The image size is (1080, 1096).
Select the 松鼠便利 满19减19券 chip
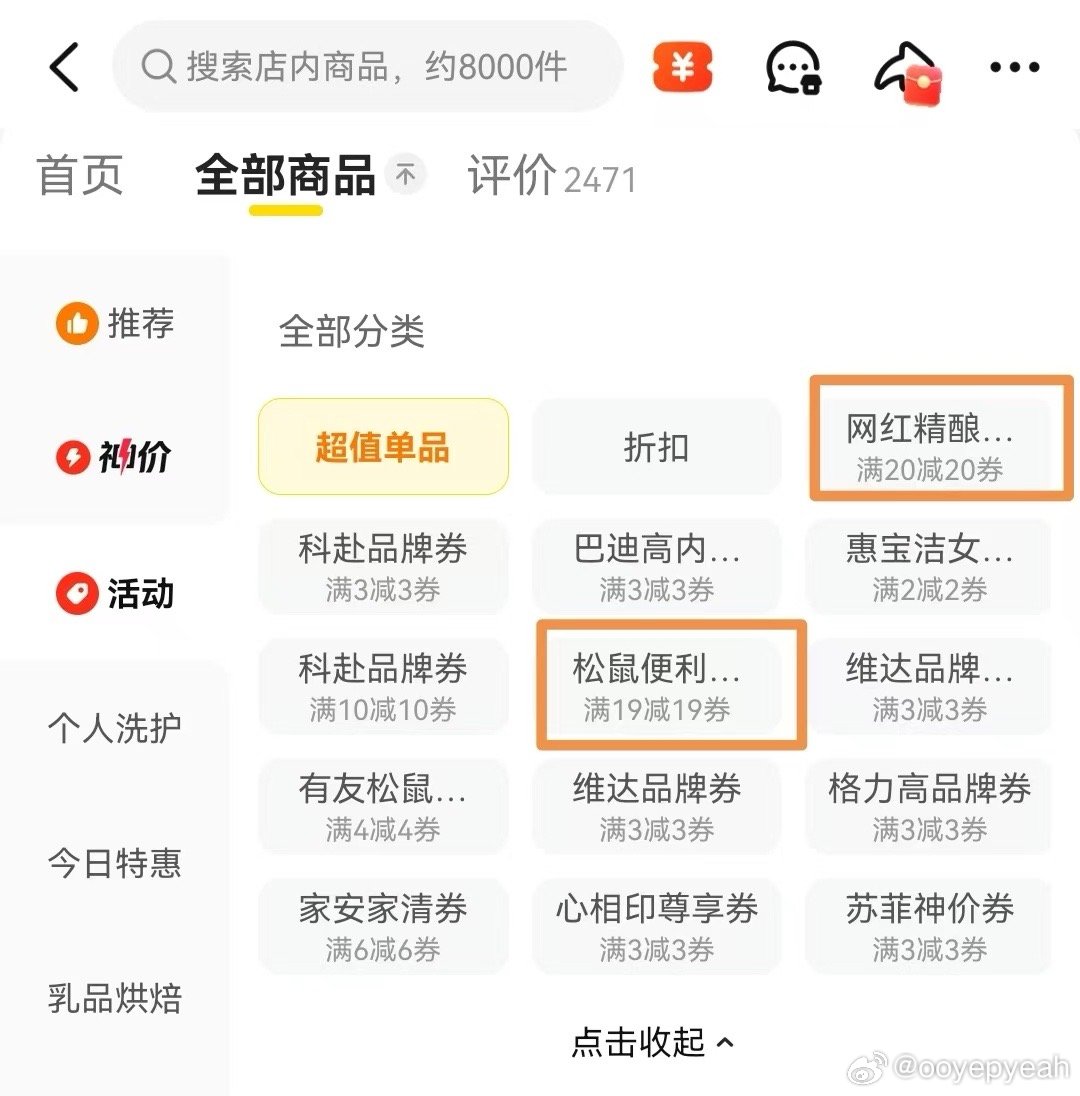[656, 688]
